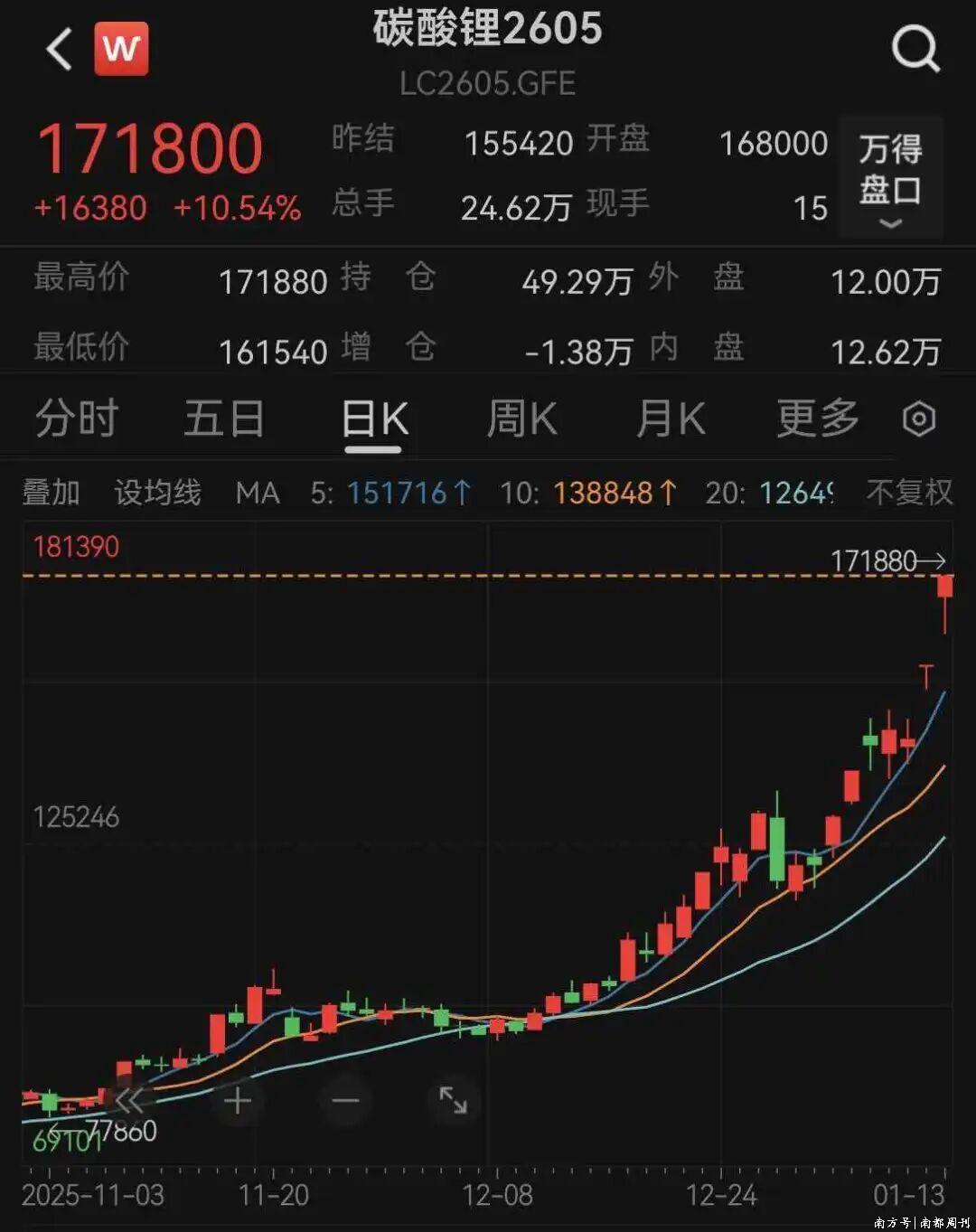Tap 叠加 to overlay another instrument

(52, 493)
